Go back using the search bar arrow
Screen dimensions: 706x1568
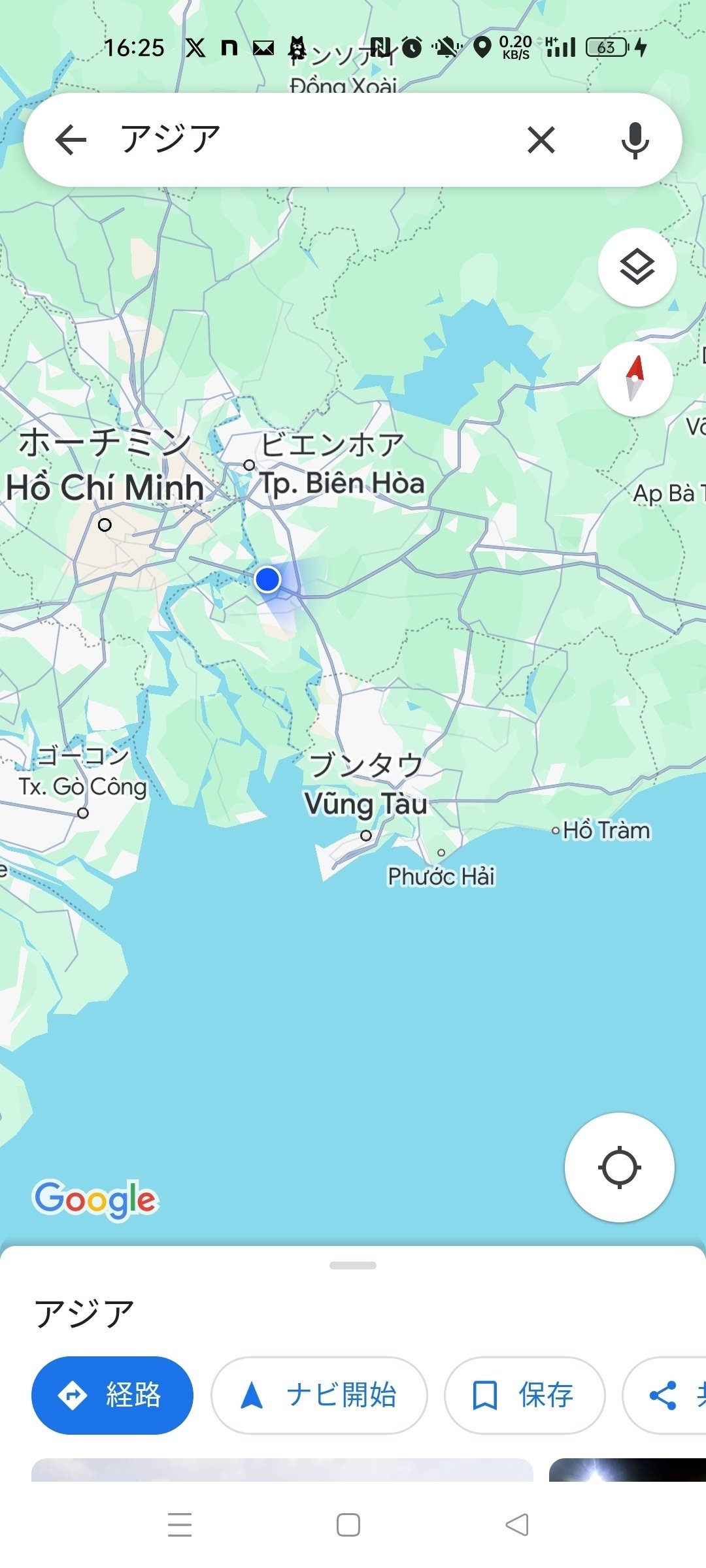(71, 140)
